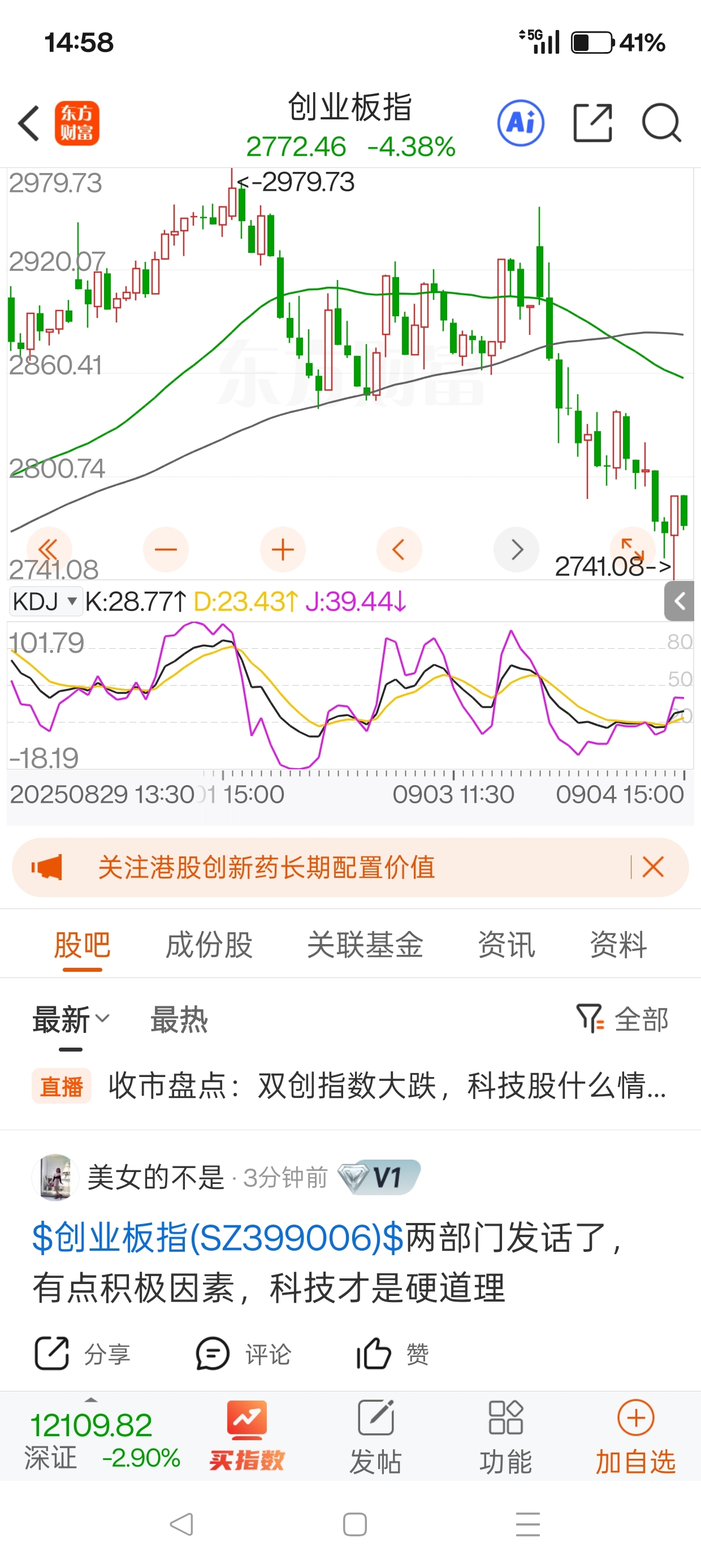Tap 发帖 to write a post
The height and width of the screenshot is (1568, 701).
[x=375, y=1437]
